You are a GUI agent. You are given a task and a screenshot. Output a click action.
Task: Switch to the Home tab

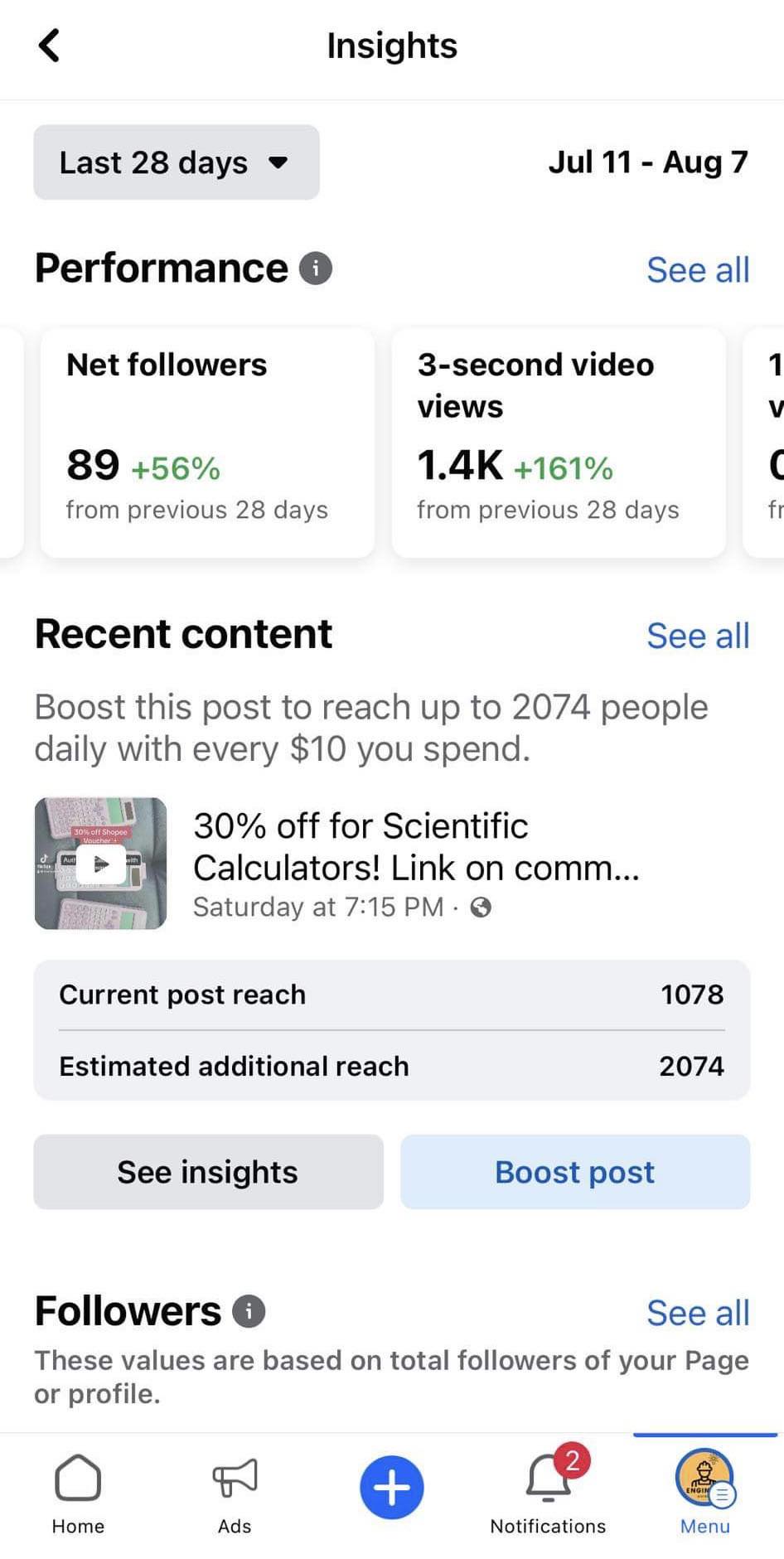78,1493
